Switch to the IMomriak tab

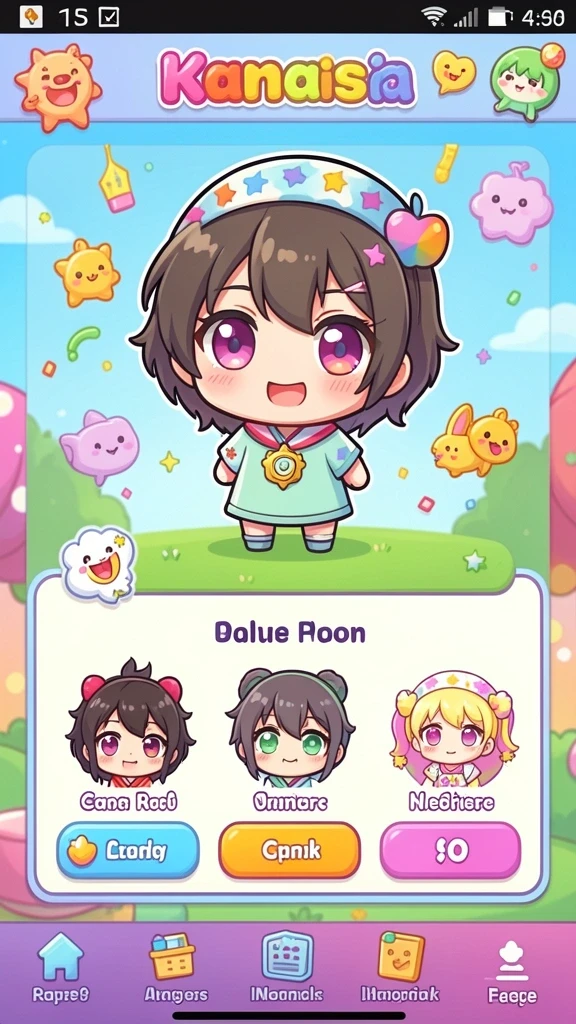coord(400,968)
